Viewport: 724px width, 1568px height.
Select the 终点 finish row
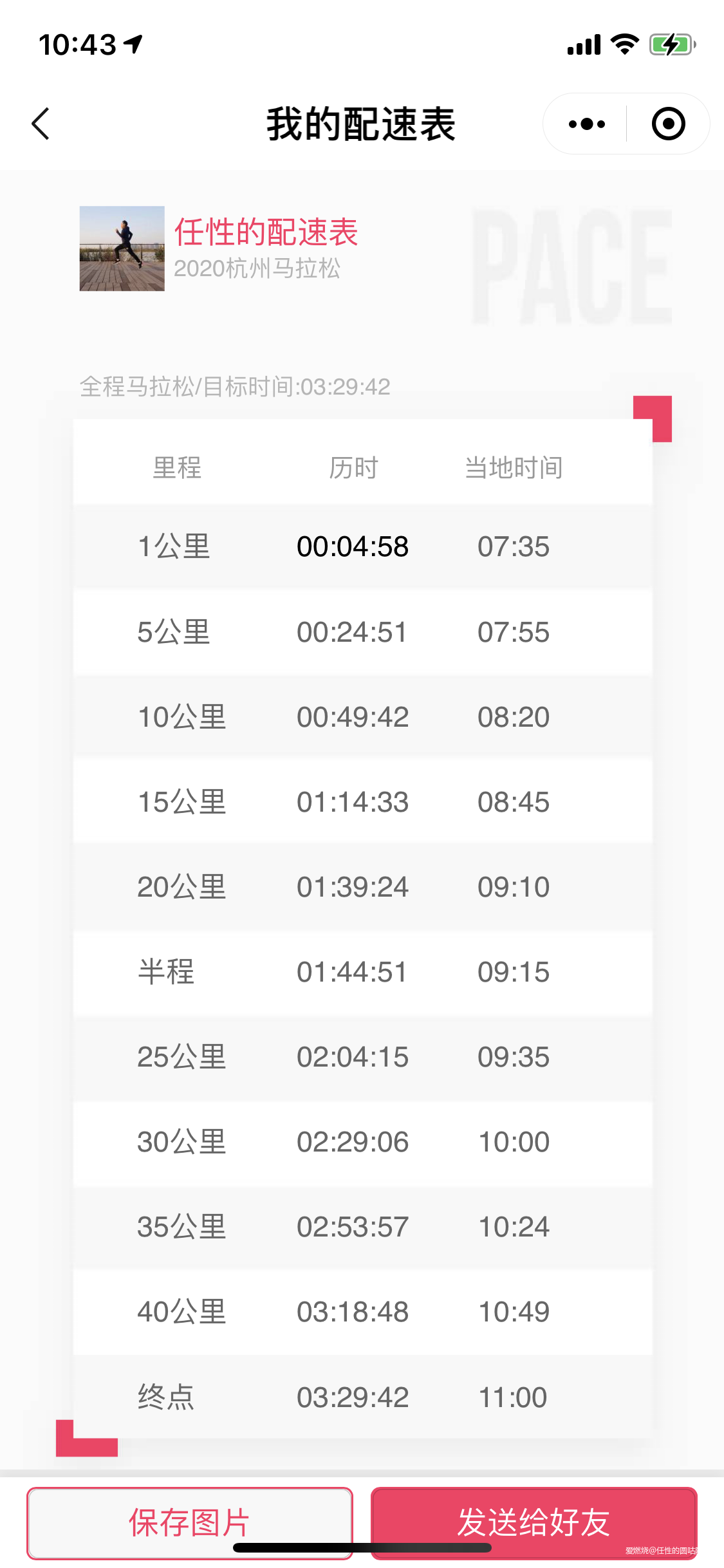(362, 1395)
